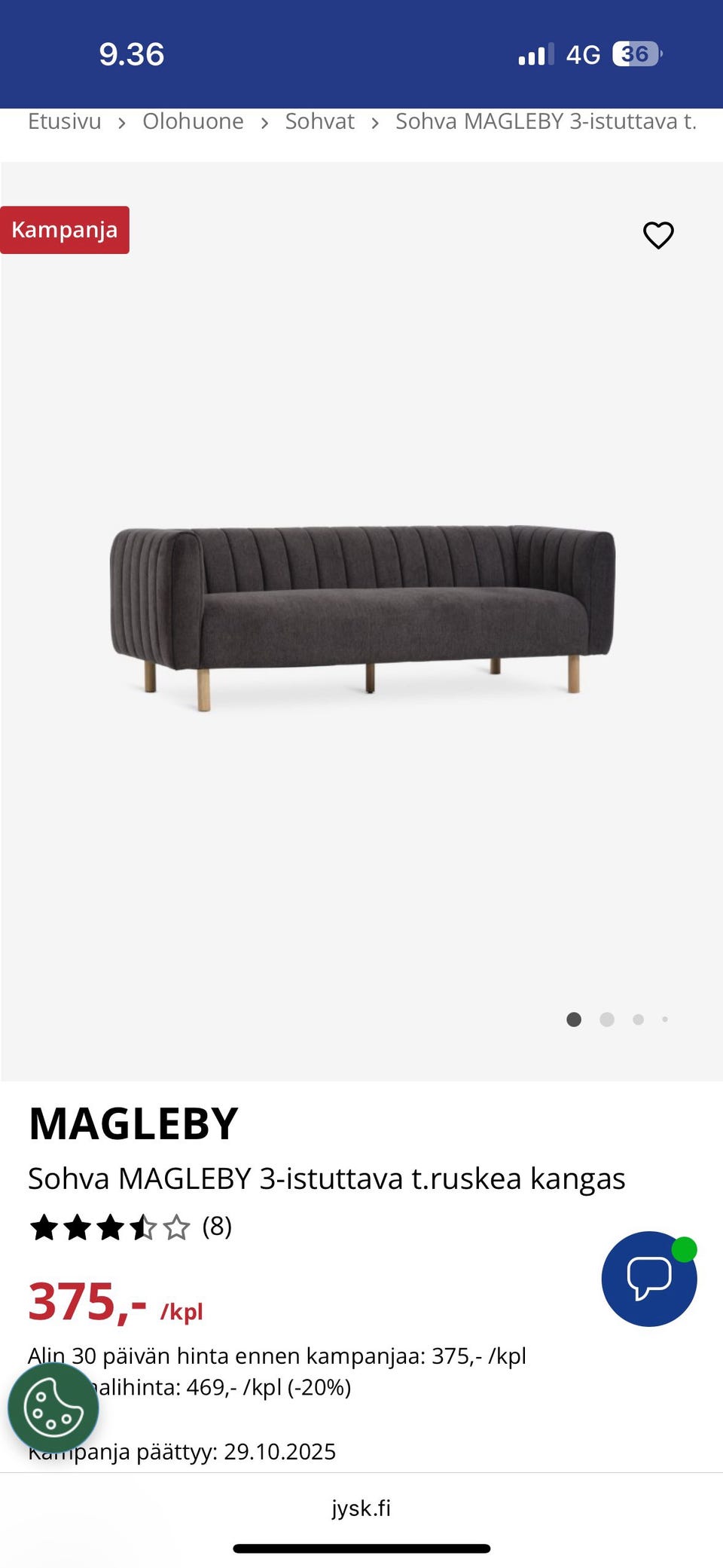Go to Etusivu breadcrumb link

tap(65, 121)
